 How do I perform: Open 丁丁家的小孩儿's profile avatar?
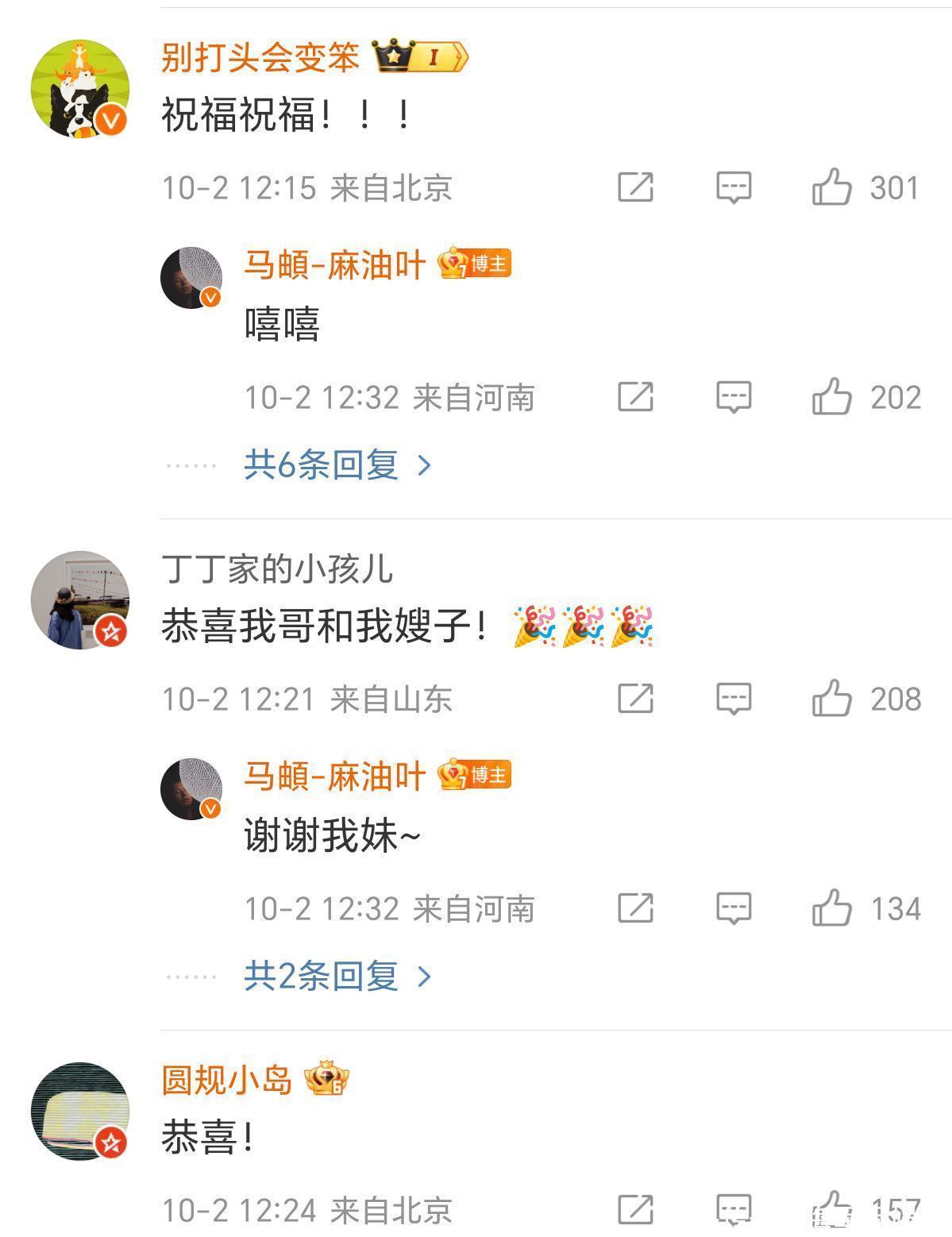click(79, 600)
